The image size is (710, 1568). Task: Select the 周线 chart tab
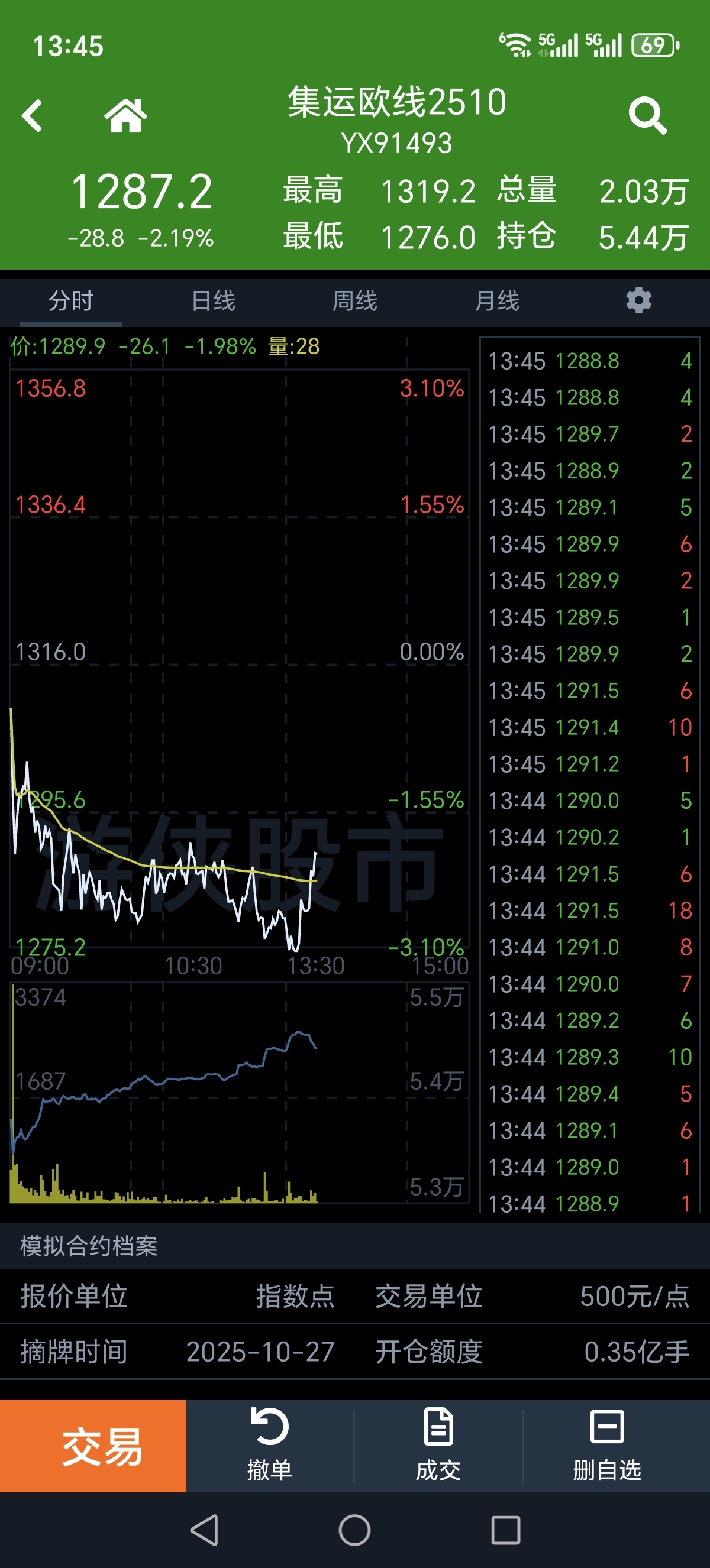pos(355,301)
